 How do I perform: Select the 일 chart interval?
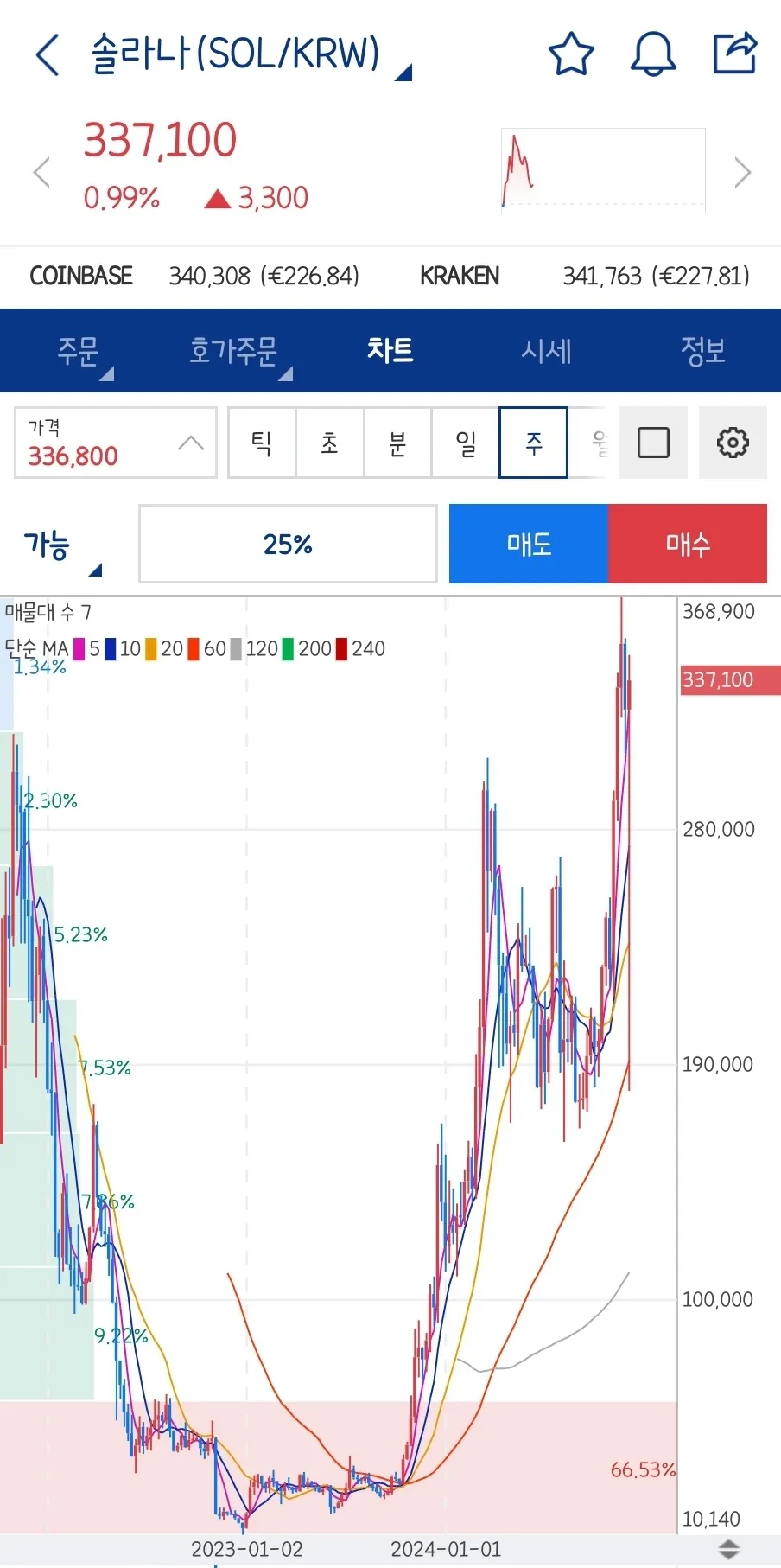(x=466, y=443)
